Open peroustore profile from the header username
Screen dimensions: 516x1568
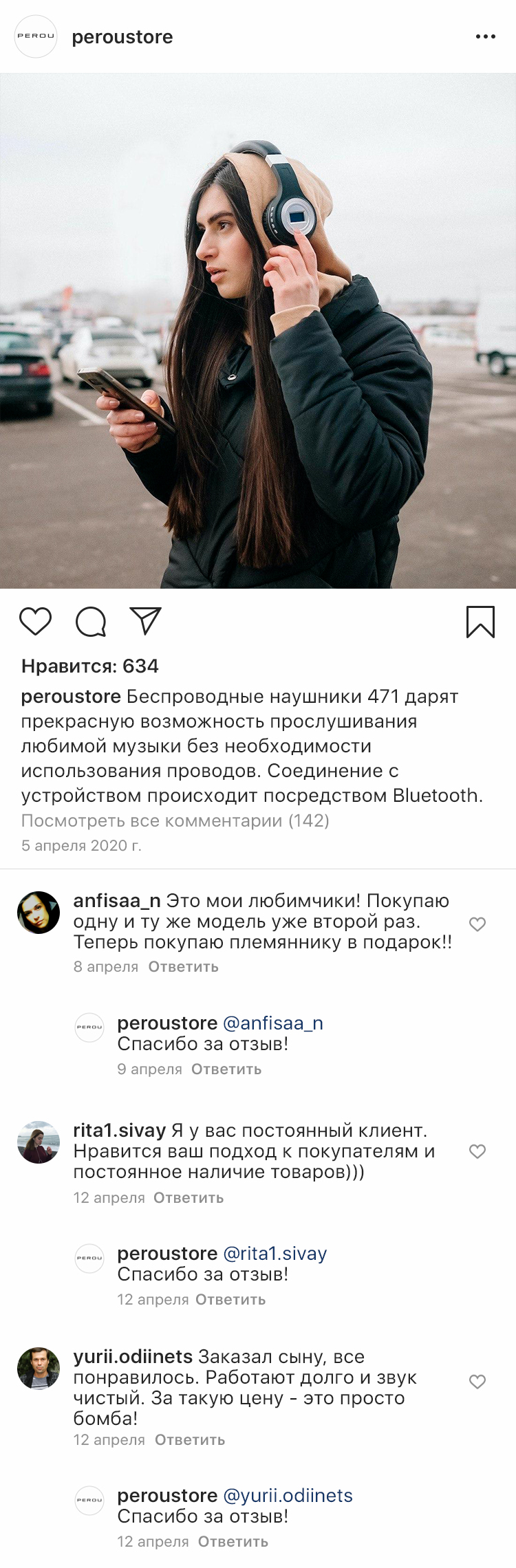122,37
